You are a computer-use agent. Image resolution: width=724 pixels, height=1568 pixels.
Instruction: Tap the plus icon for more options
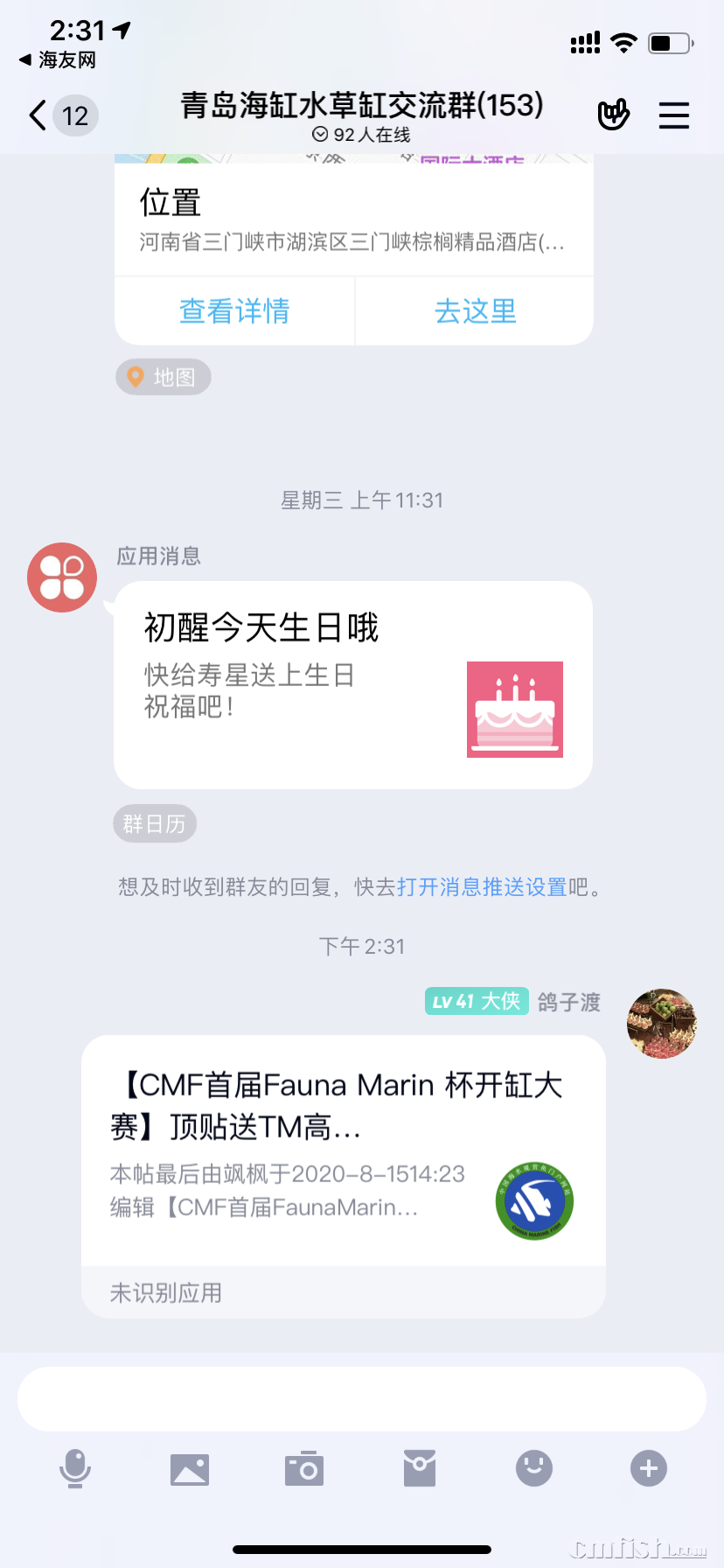[x=649, y=1468]
